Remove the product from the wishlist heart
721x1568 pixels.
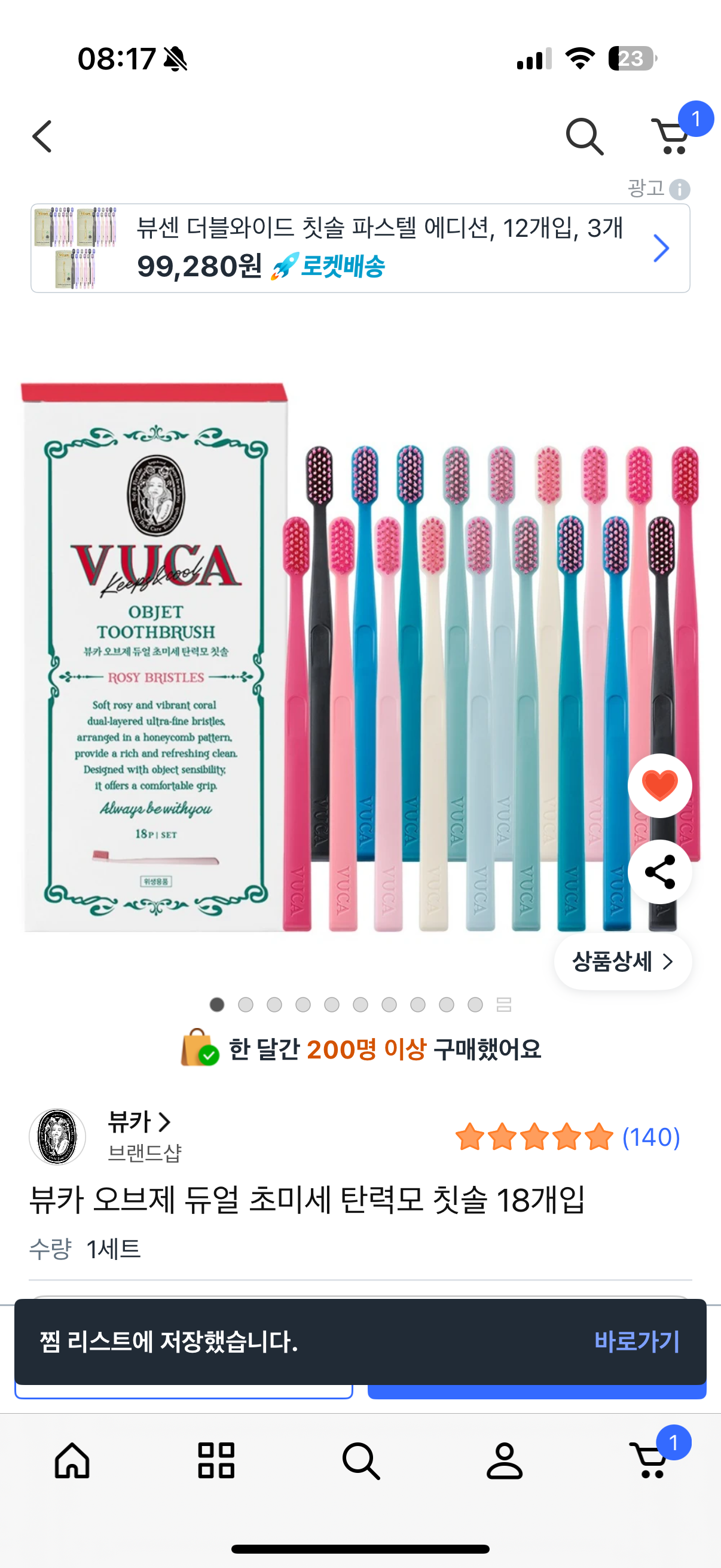pos(659,785)
